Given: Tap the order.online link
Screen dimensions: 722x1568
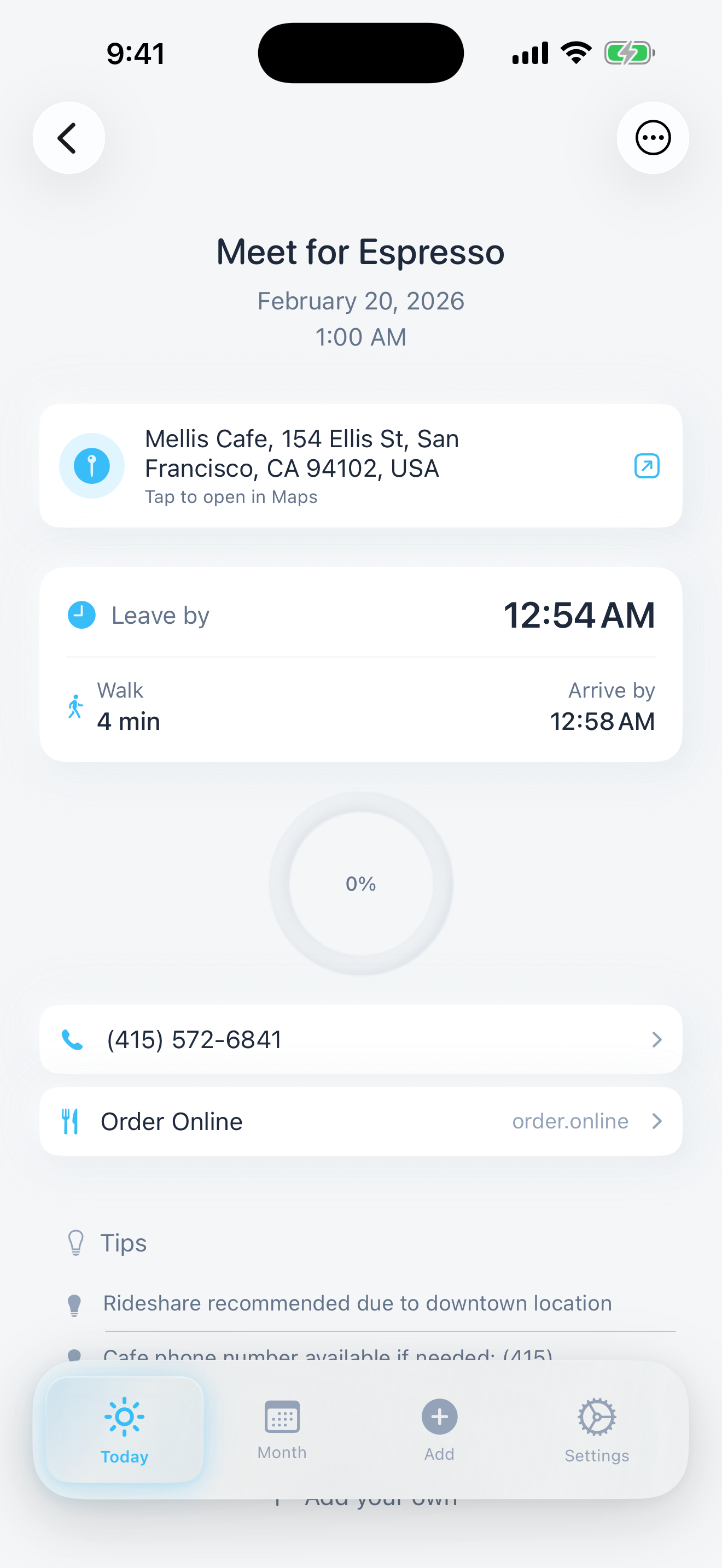Looking at the screenshot, I should click(570, 1121).
